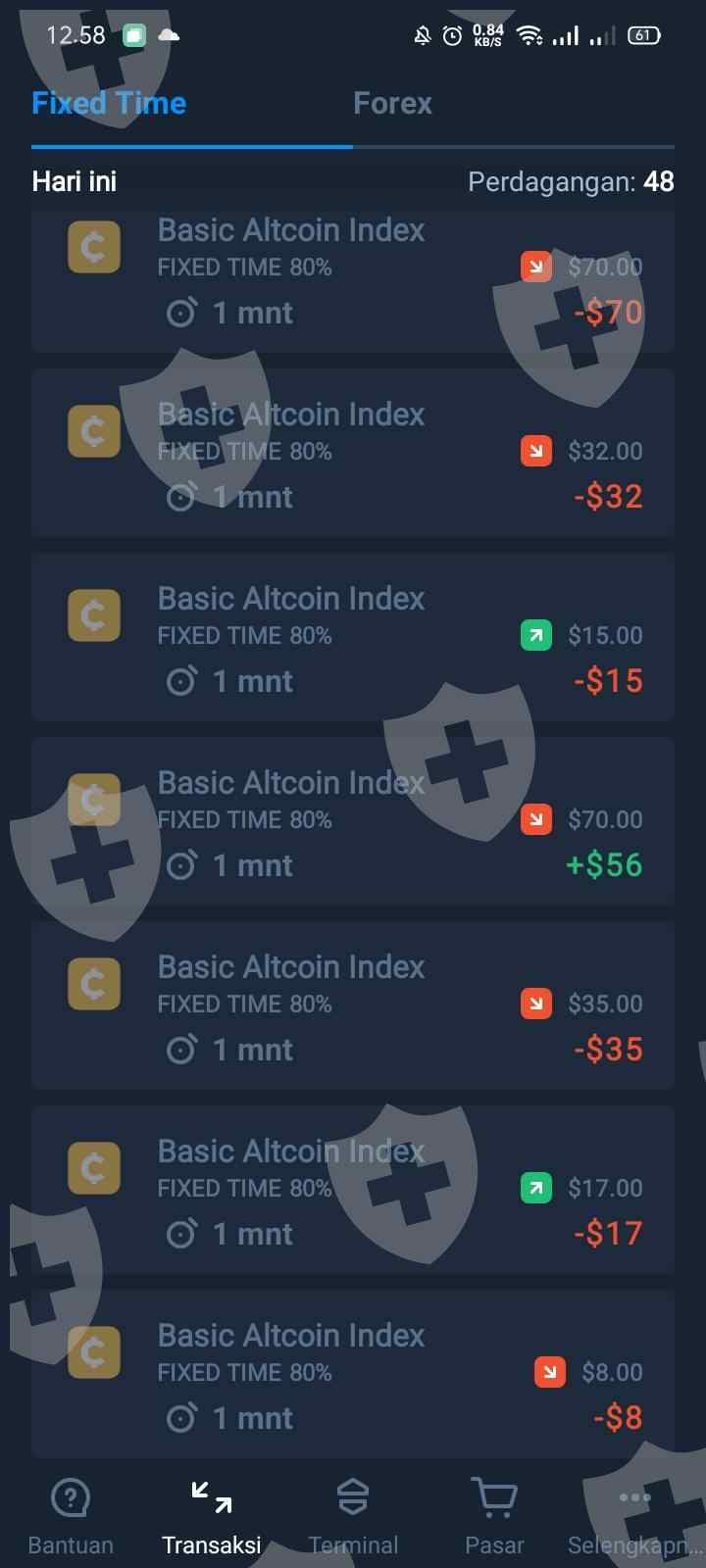Open the trade with -$35 loss
The height and width of the screenshot is (1568, 706).
click(x=353, y=1005)
